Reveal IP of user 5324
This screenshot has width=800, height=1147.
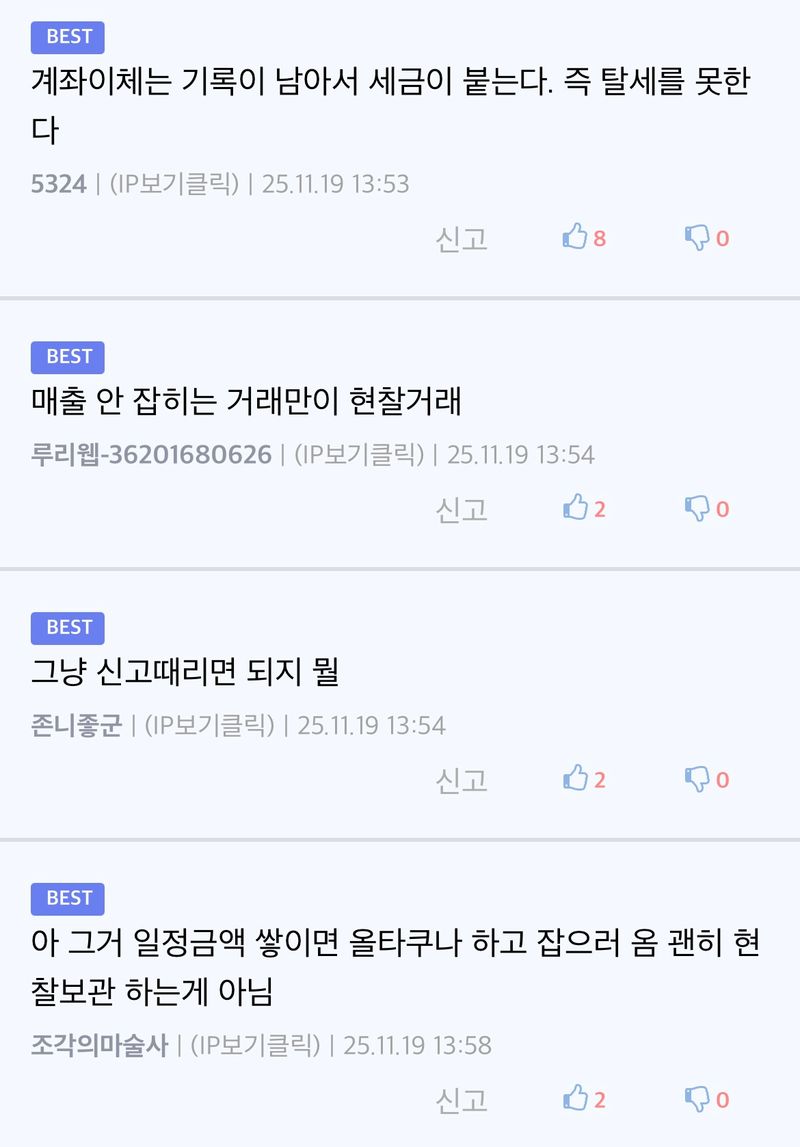pyautogui.click(x=174, y=184)
